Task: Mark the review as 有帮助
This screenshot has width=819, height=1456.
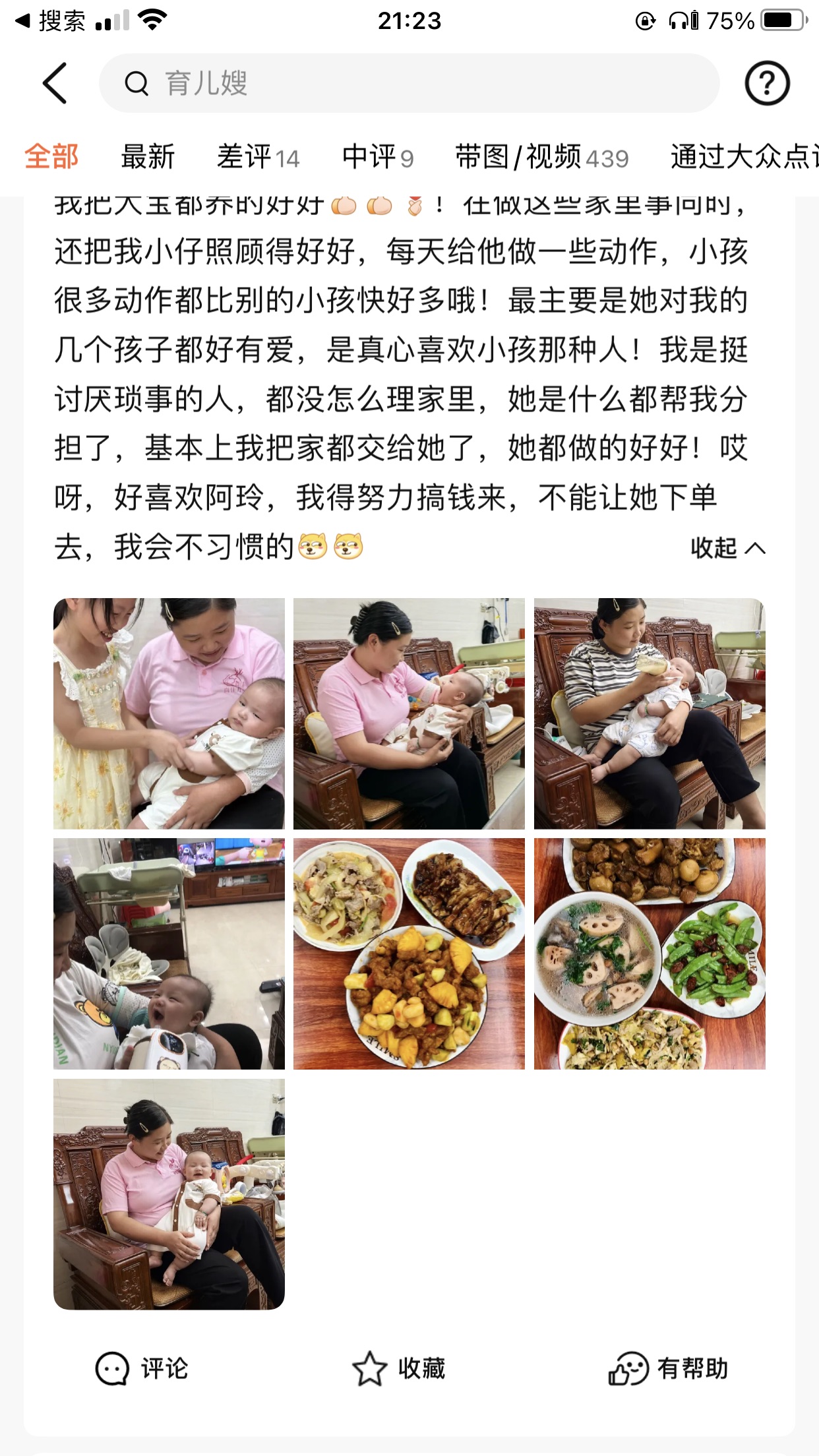Action: 668,1369
